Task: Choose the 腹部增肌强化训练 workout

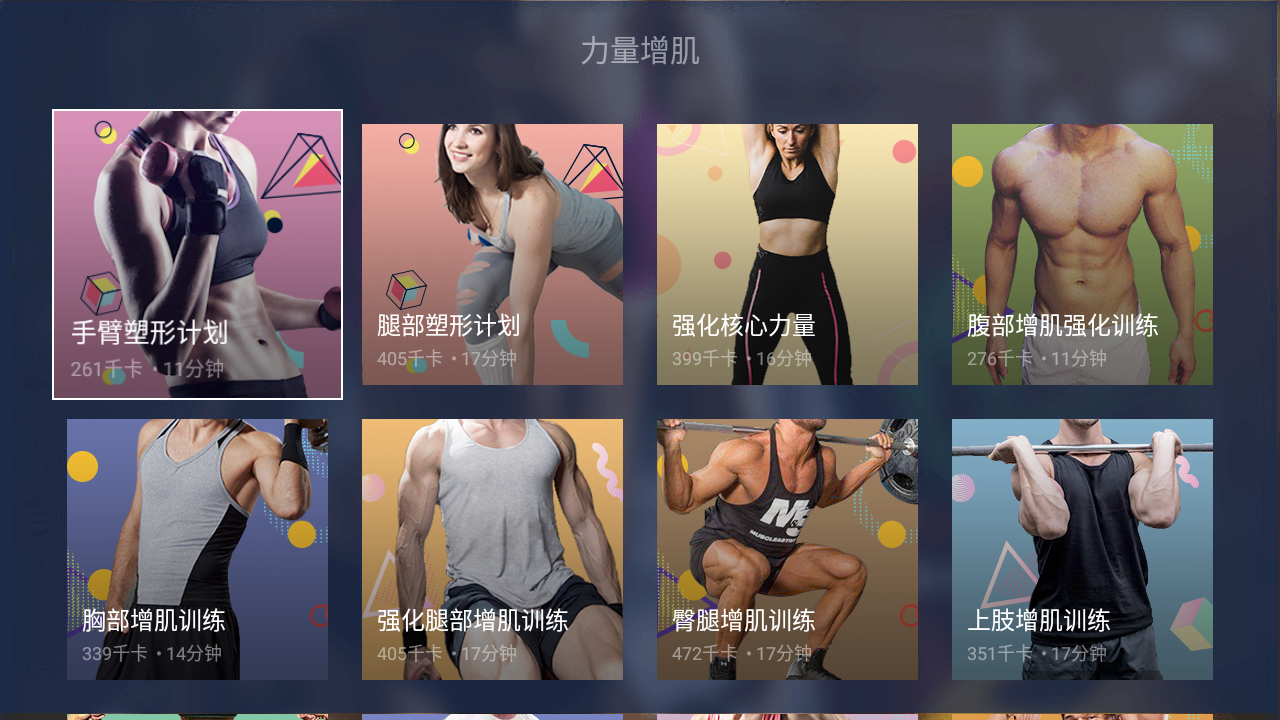Action: point(1082,254)
